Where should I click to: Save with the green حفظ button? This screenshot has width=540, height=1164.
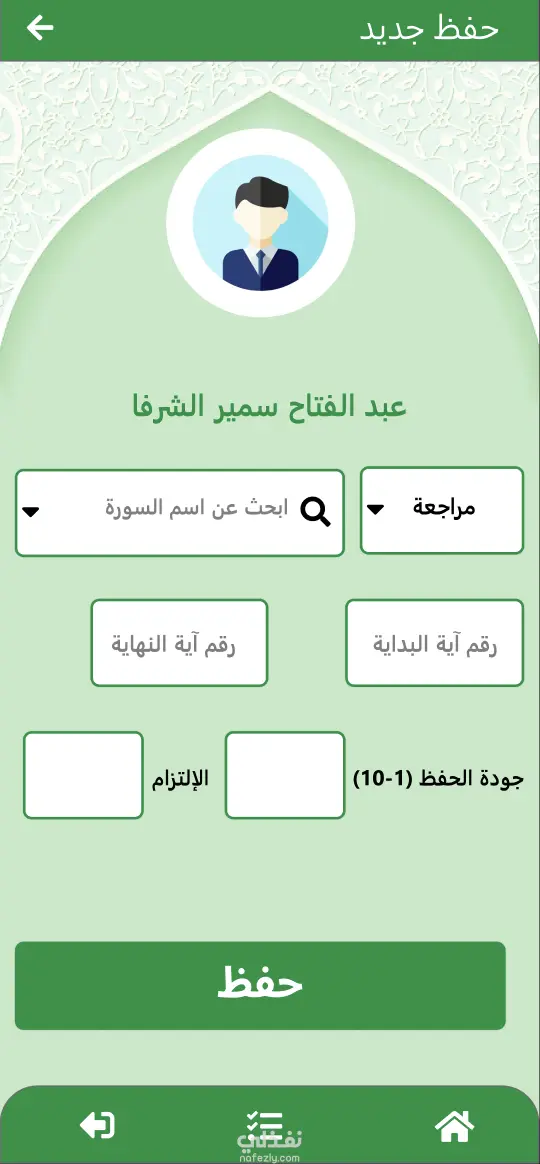pyautogui.click(x=260, y=986)
